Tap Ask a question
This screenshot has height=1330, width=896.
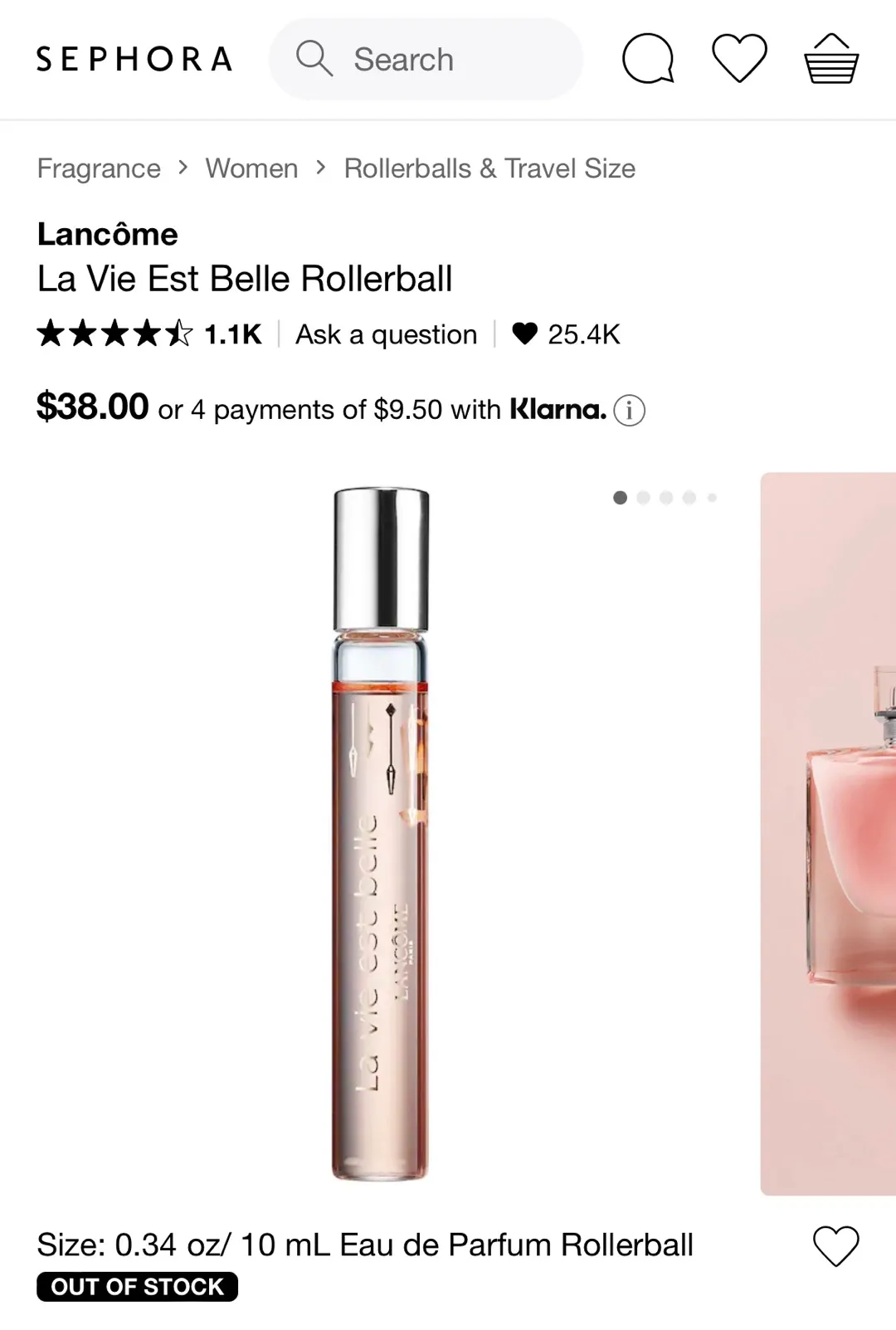(x=387, y=334)
